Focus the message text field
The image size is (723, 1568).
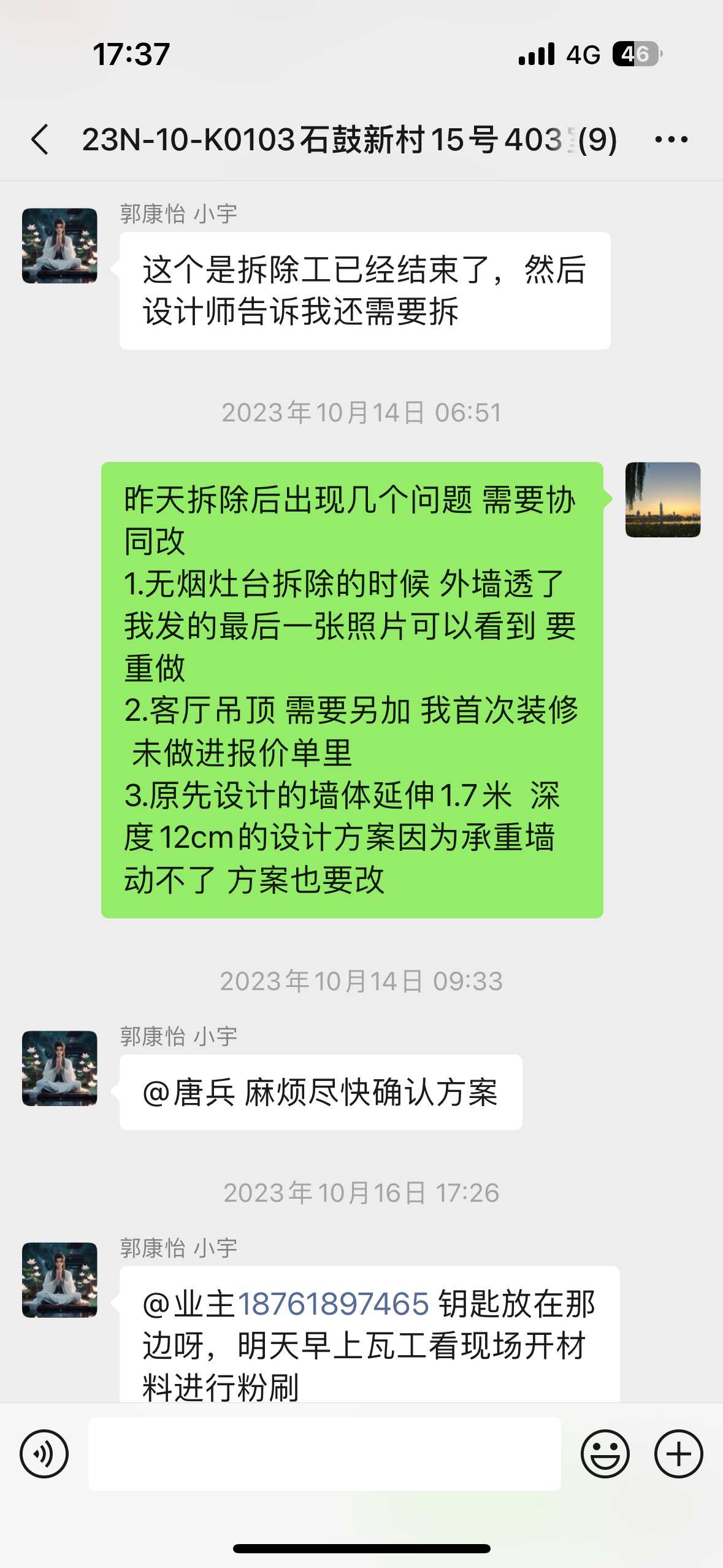click(x=324, y=1453)
